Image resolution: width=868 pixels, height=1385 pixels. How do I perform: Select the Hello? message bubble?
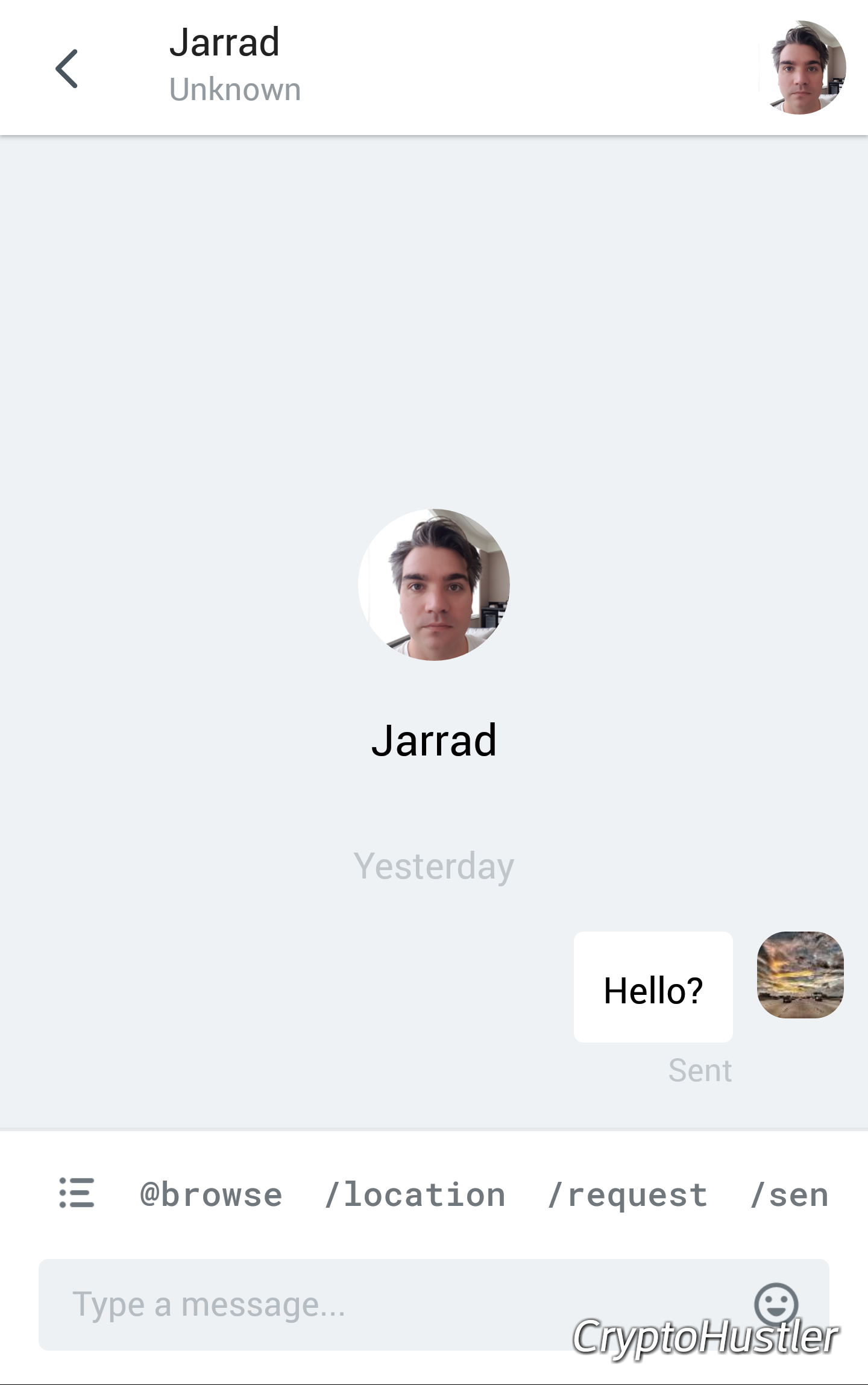click(x=653, y=986)
